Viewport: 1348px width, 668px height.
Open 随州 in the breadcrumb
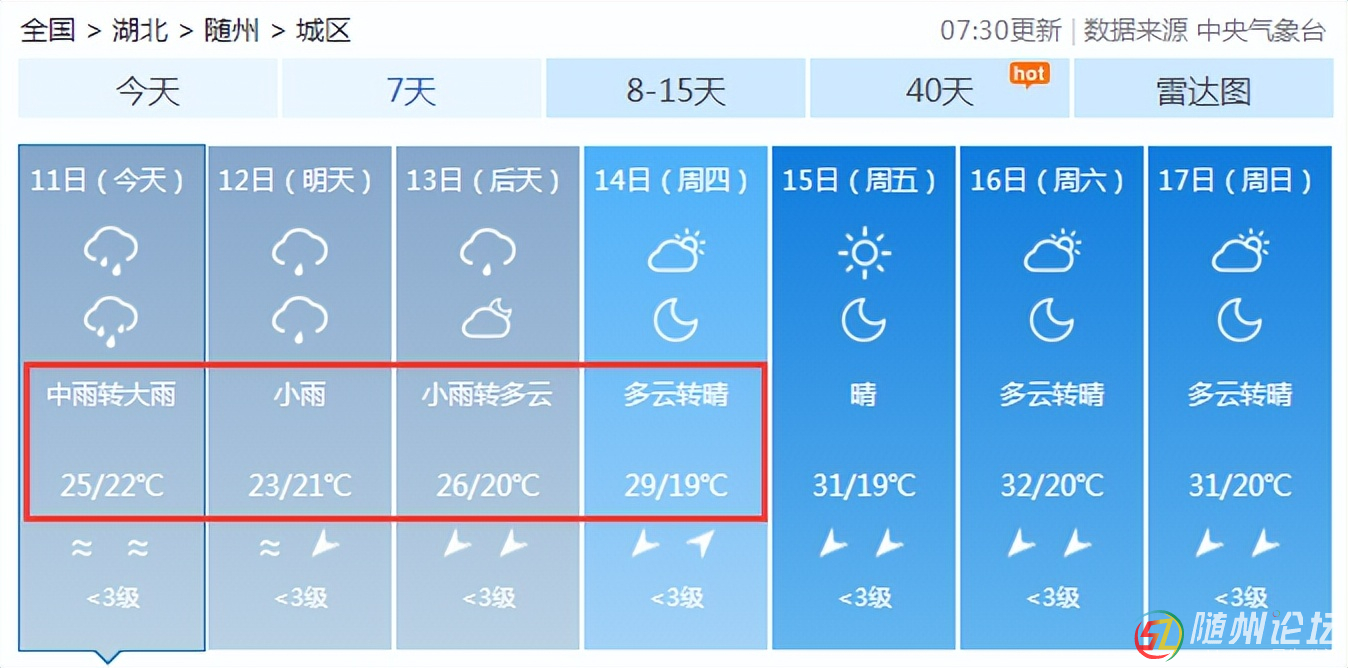tap(232, 30)
